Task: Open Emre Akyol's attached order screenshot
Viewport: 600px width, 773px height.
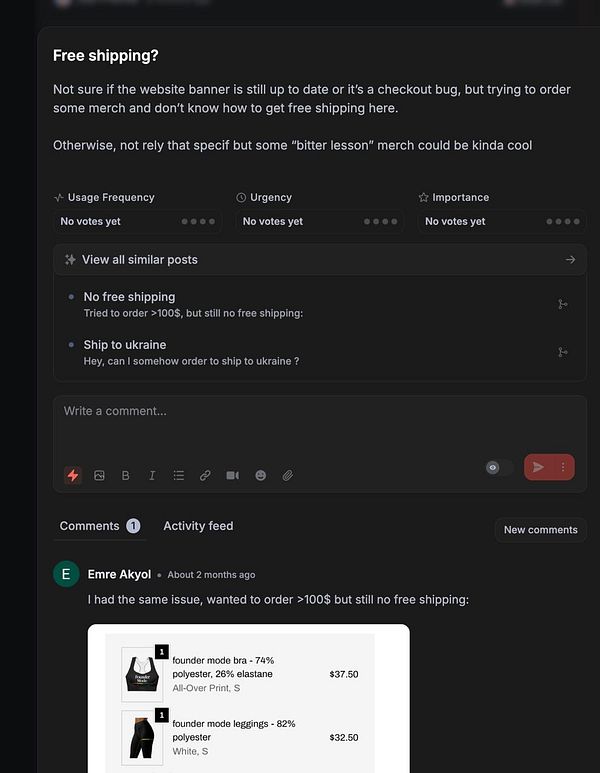Action: click(248, 698)
